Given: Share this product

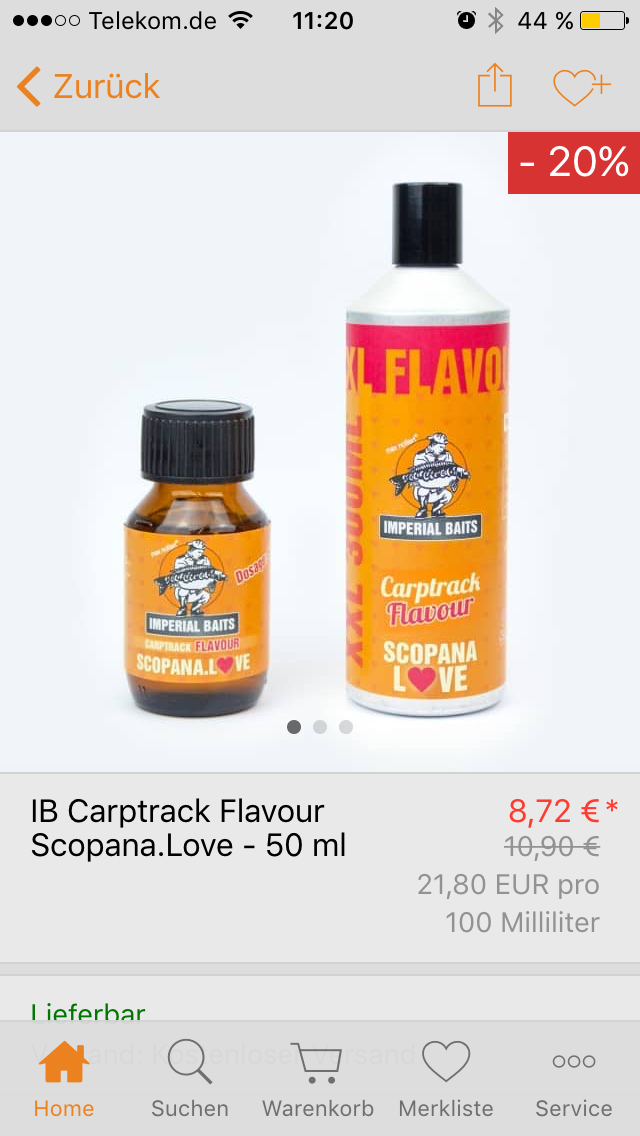Looking at the screenshot, I should point(494,86).
